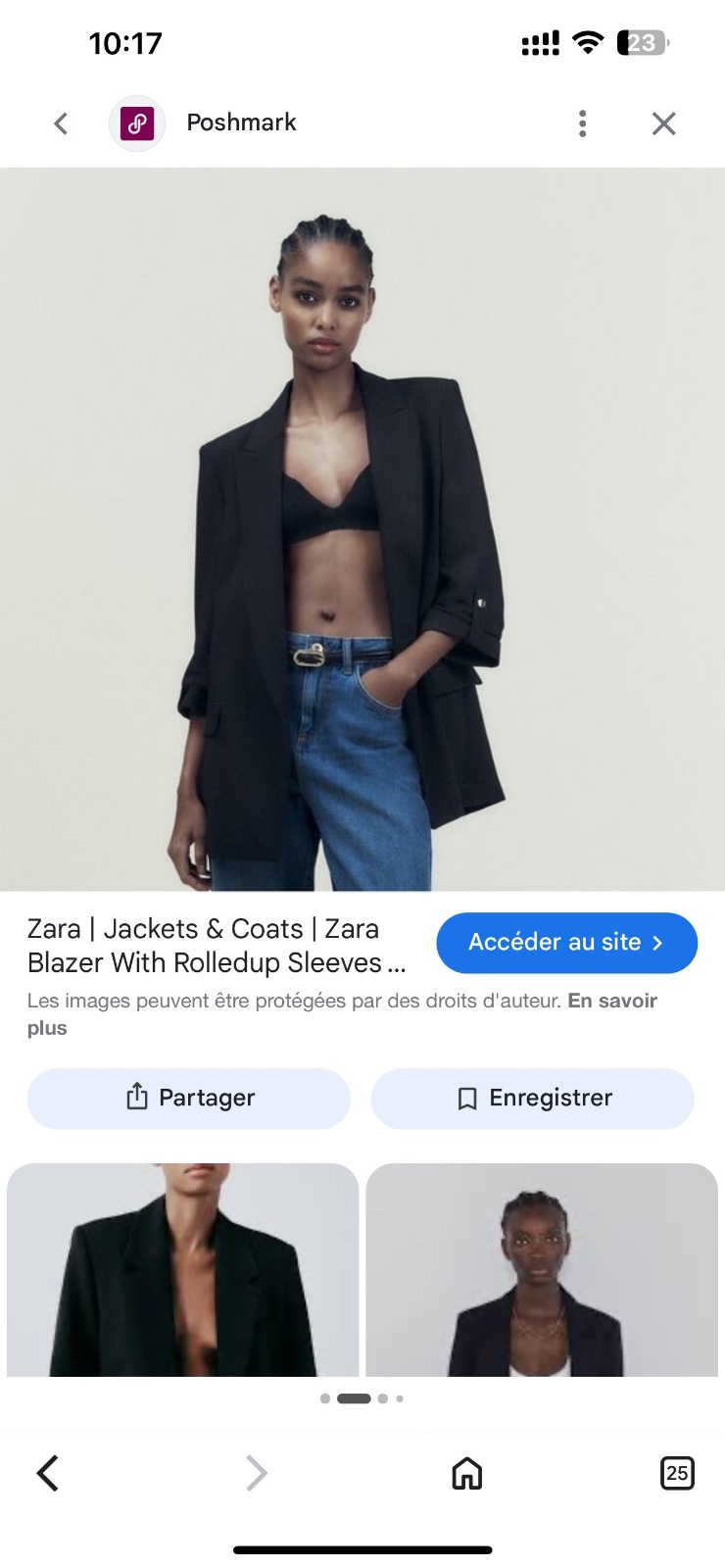725x1568 pixels.
Task: Open the 25 tabs switcher
Action: click(677, 1472)
